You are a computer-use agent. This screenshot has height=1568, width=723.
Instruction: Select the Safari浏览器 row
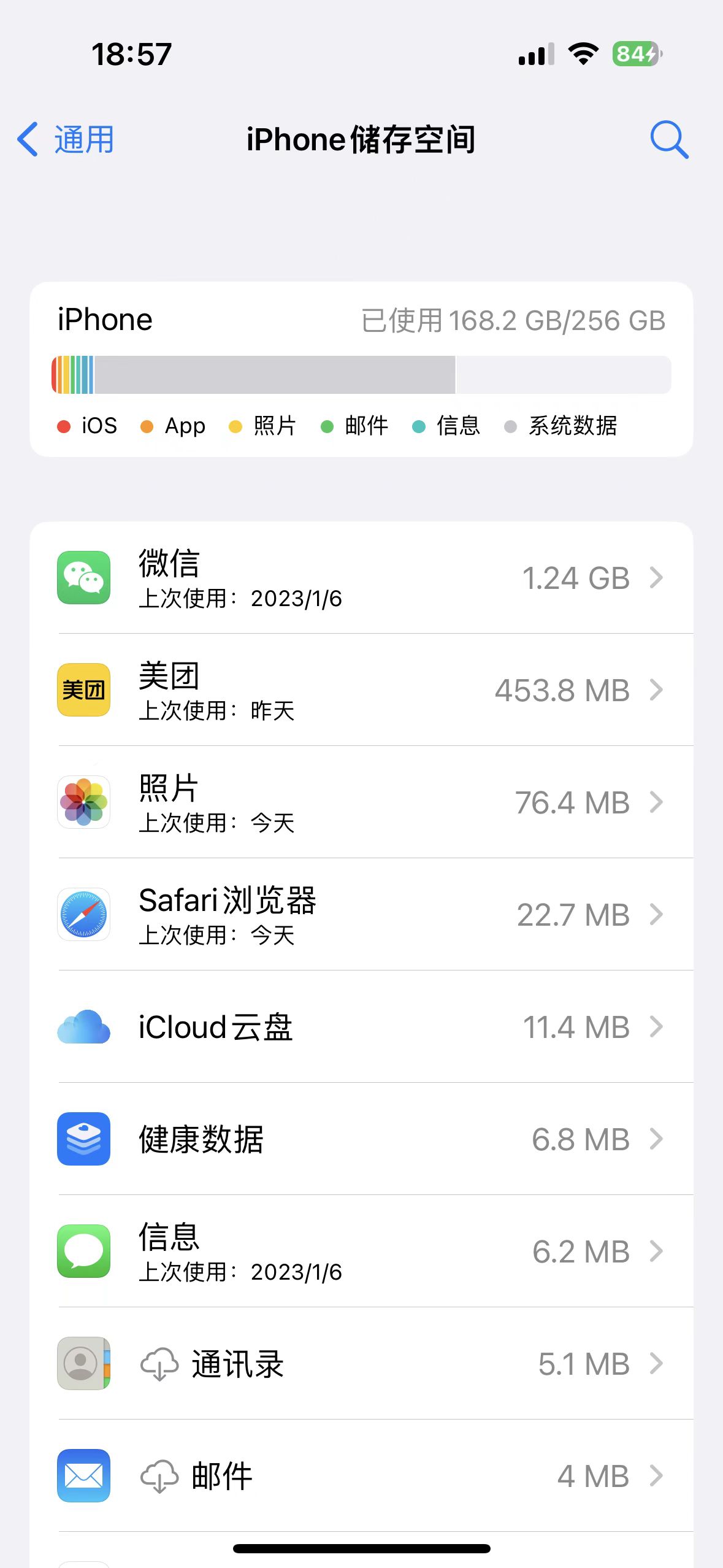click(x=362, y=915)
